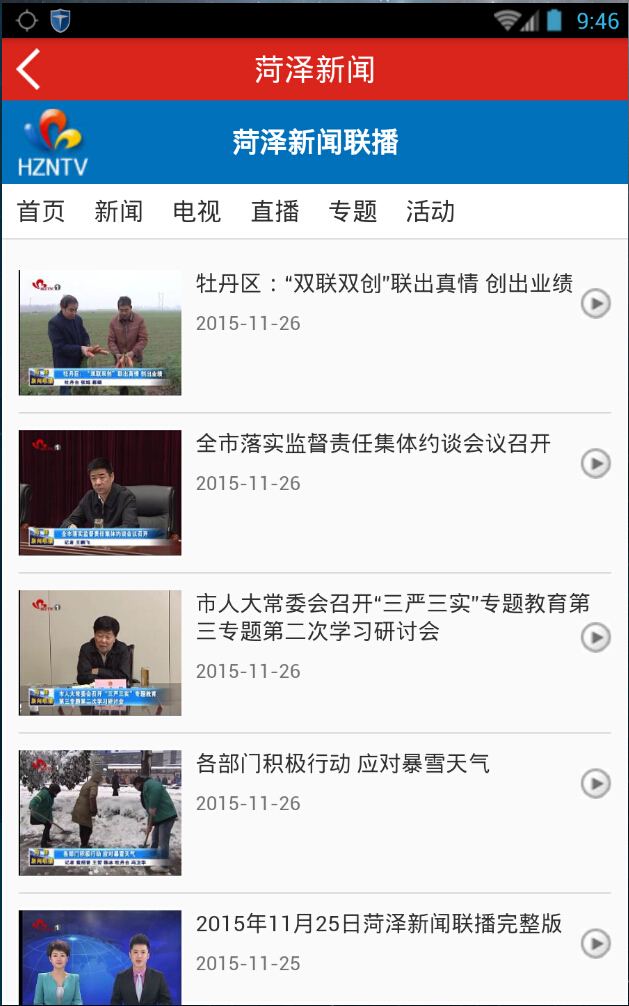Open 2015年11月25日菏泽新闻联播完整版
The width and height of the screenshot is (629, 1006).
click(x=379, y=924)
